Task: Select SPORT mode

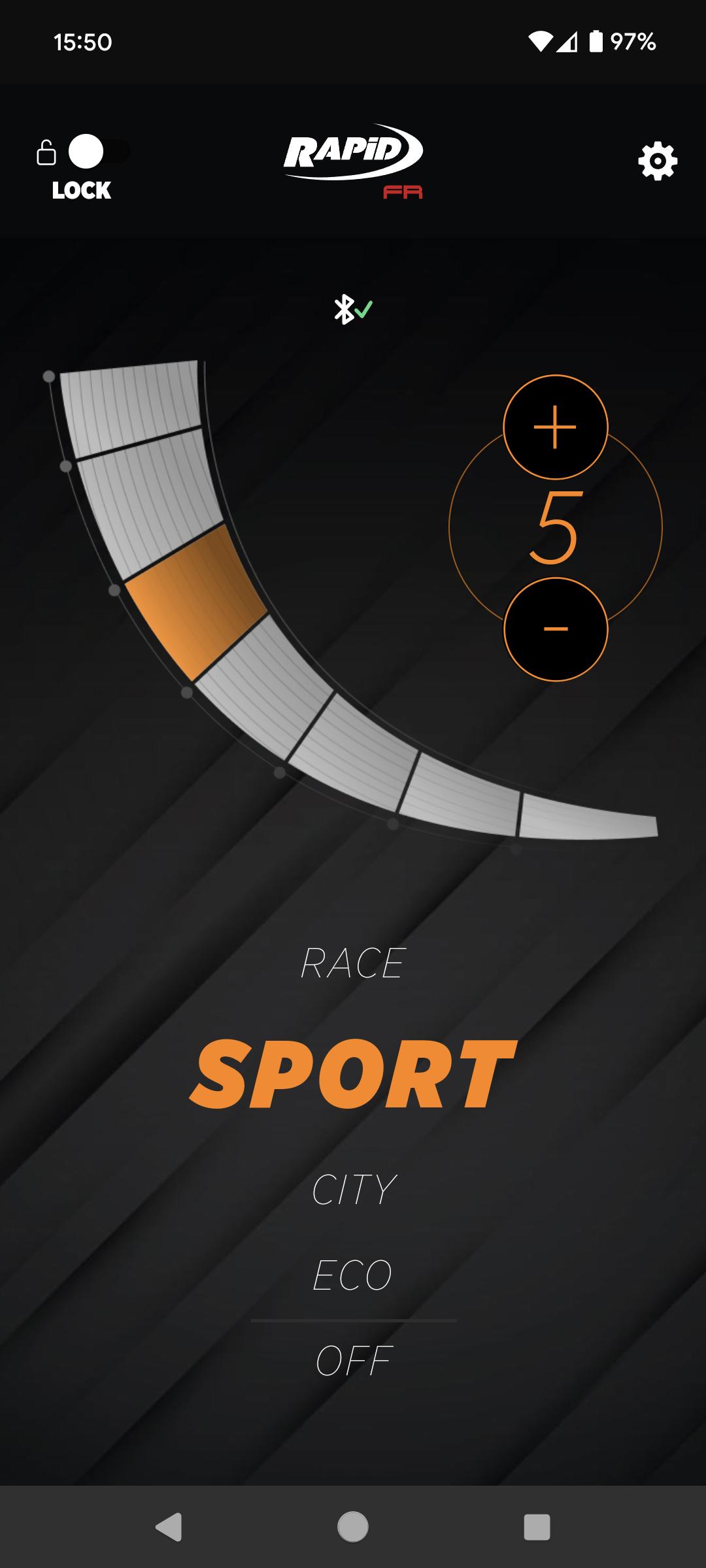Action: [x=353, y=1075]
